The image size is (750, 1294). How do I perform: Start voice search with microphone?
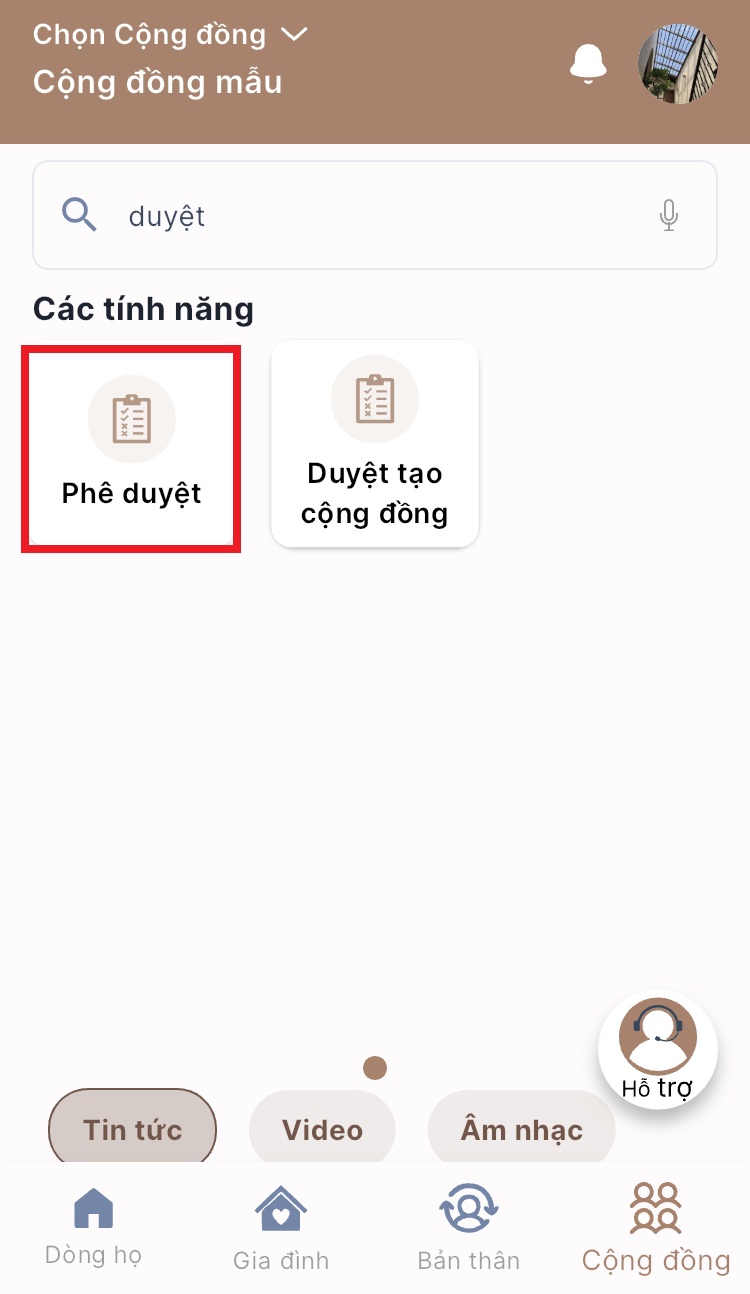click(x=669, y=215)
